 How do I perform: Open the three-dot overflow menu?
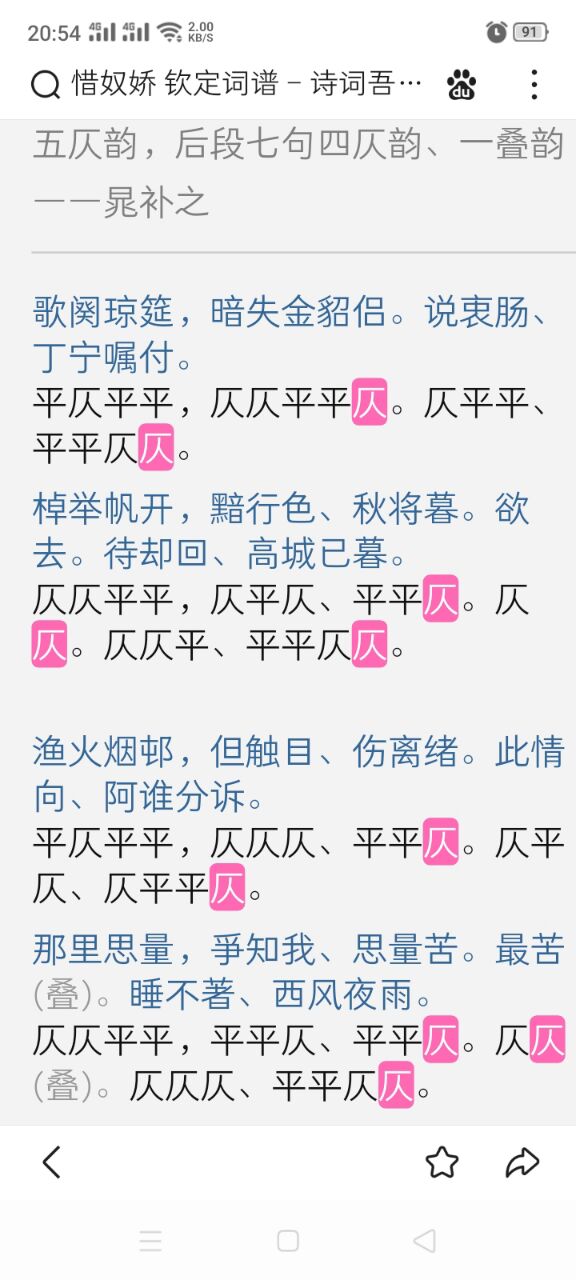(x=534, y=84)
